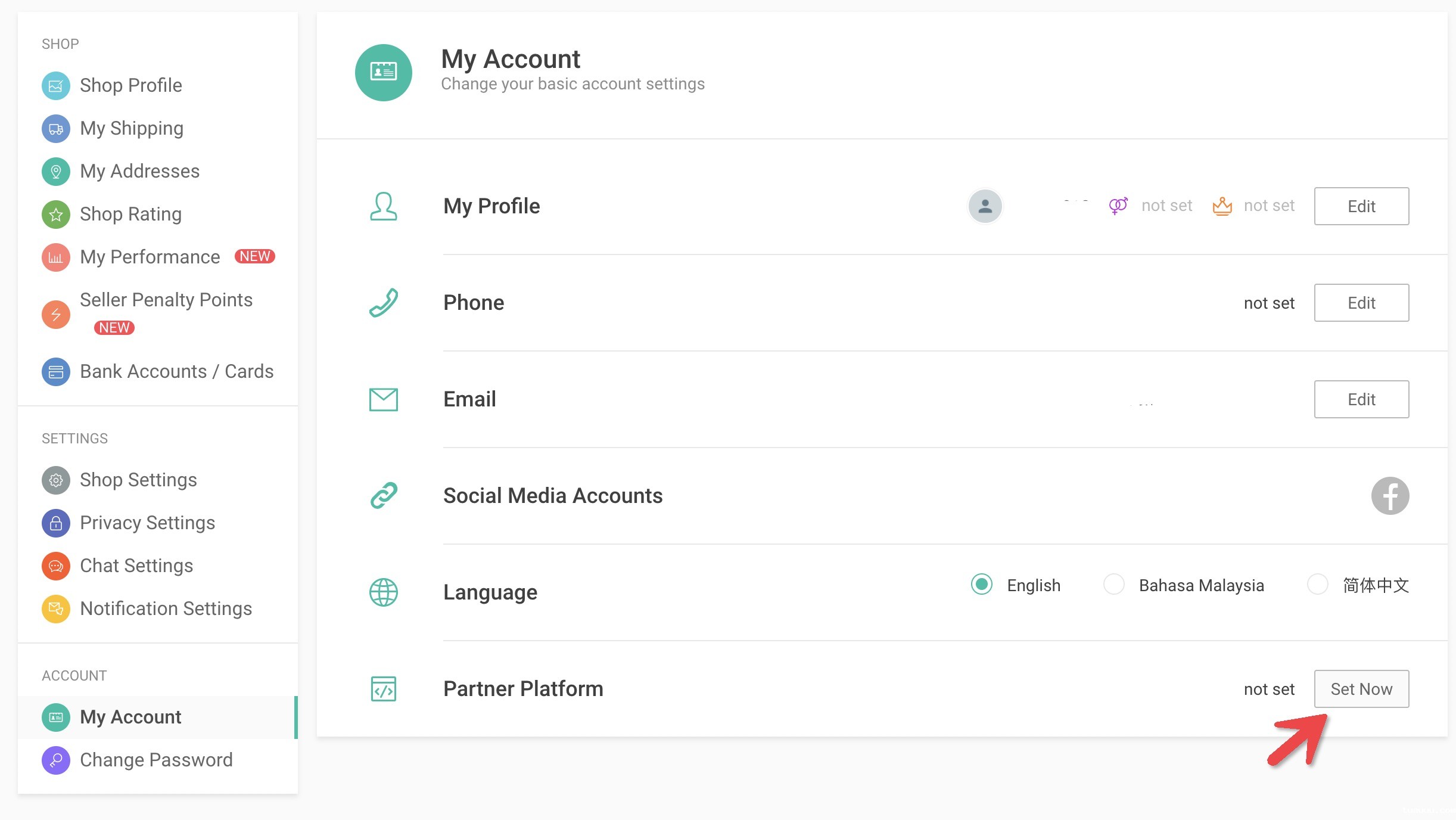The width and height of the screenshot is (1456, 820).
Task: Select Change Password
Action: (x=156, y=760)
